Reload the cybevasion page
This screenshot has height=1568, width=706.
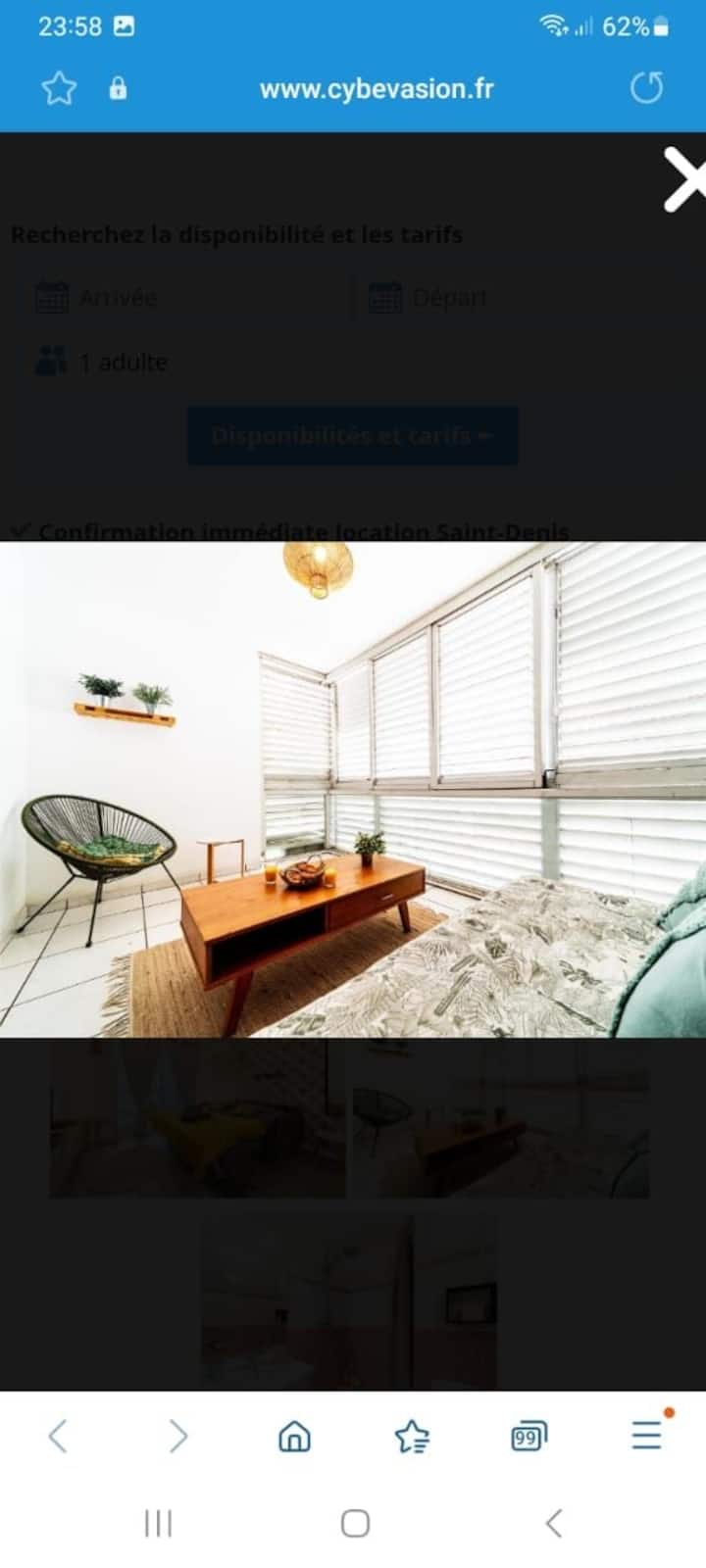click(646, 88)
